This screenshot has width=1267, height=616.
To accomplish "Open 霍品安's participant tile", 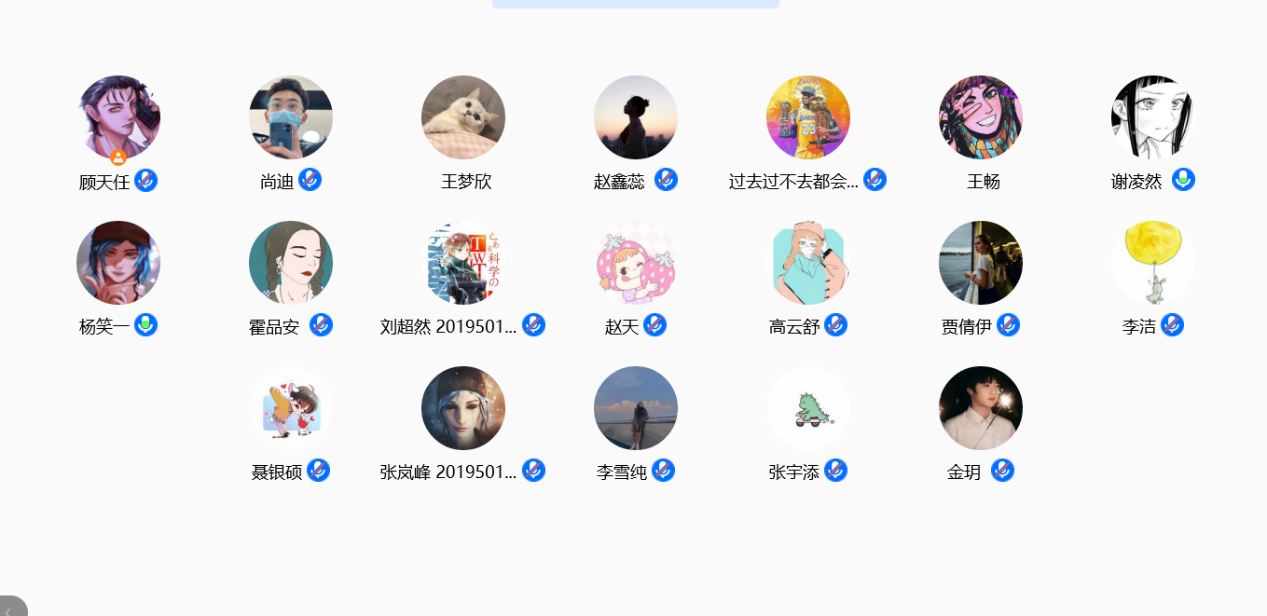I will [x=290, y=262].
